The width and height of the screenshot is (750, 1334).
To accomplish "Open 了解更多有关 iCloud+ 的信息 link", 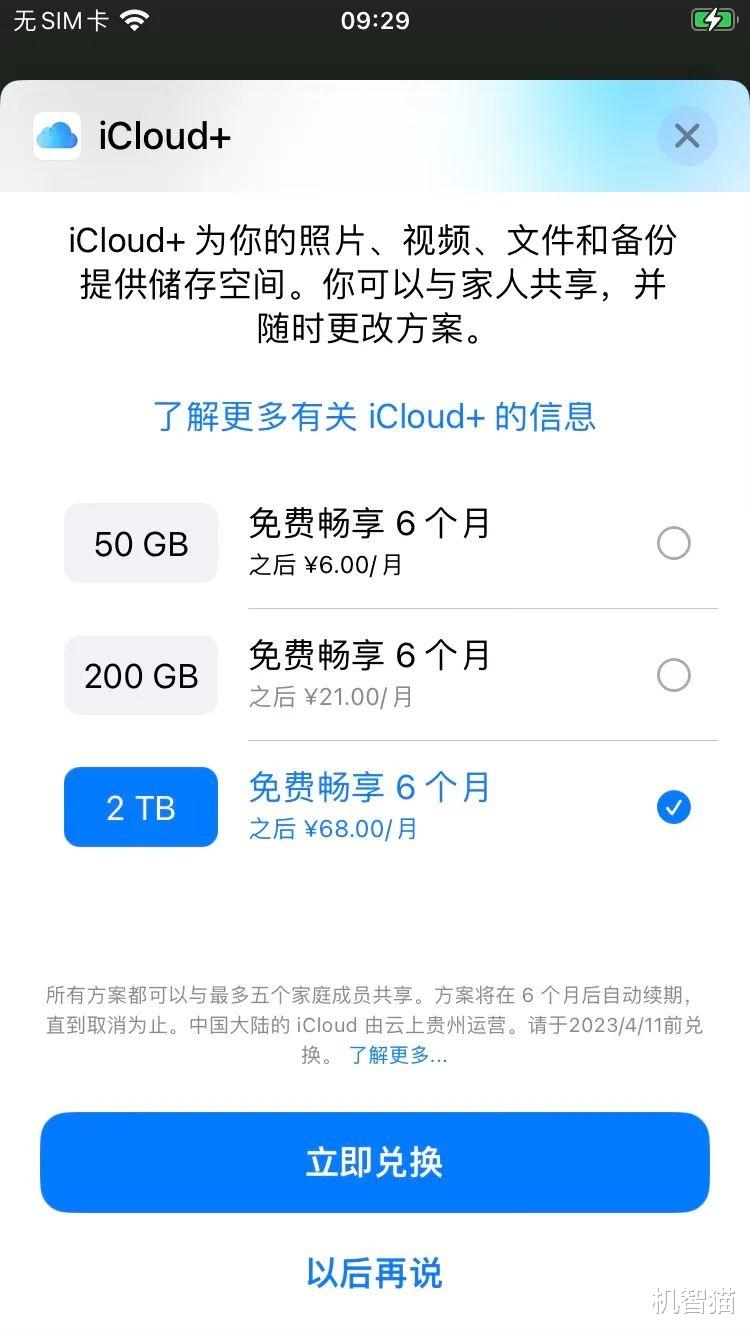I will pyautogui.click(x=374, y=416).
